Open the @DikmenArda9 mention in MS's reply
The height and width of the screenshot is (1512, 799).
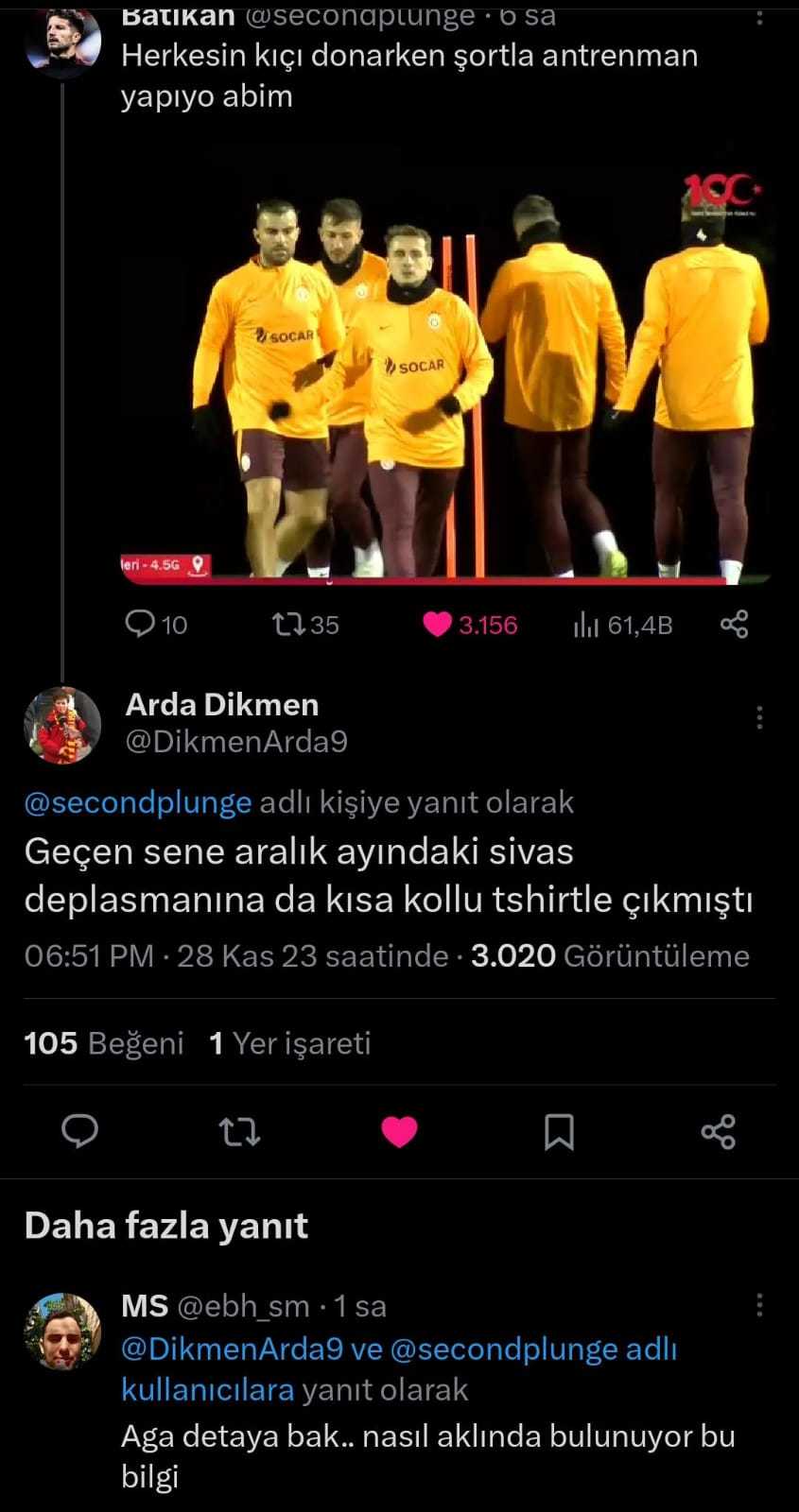click(233, 1349)
